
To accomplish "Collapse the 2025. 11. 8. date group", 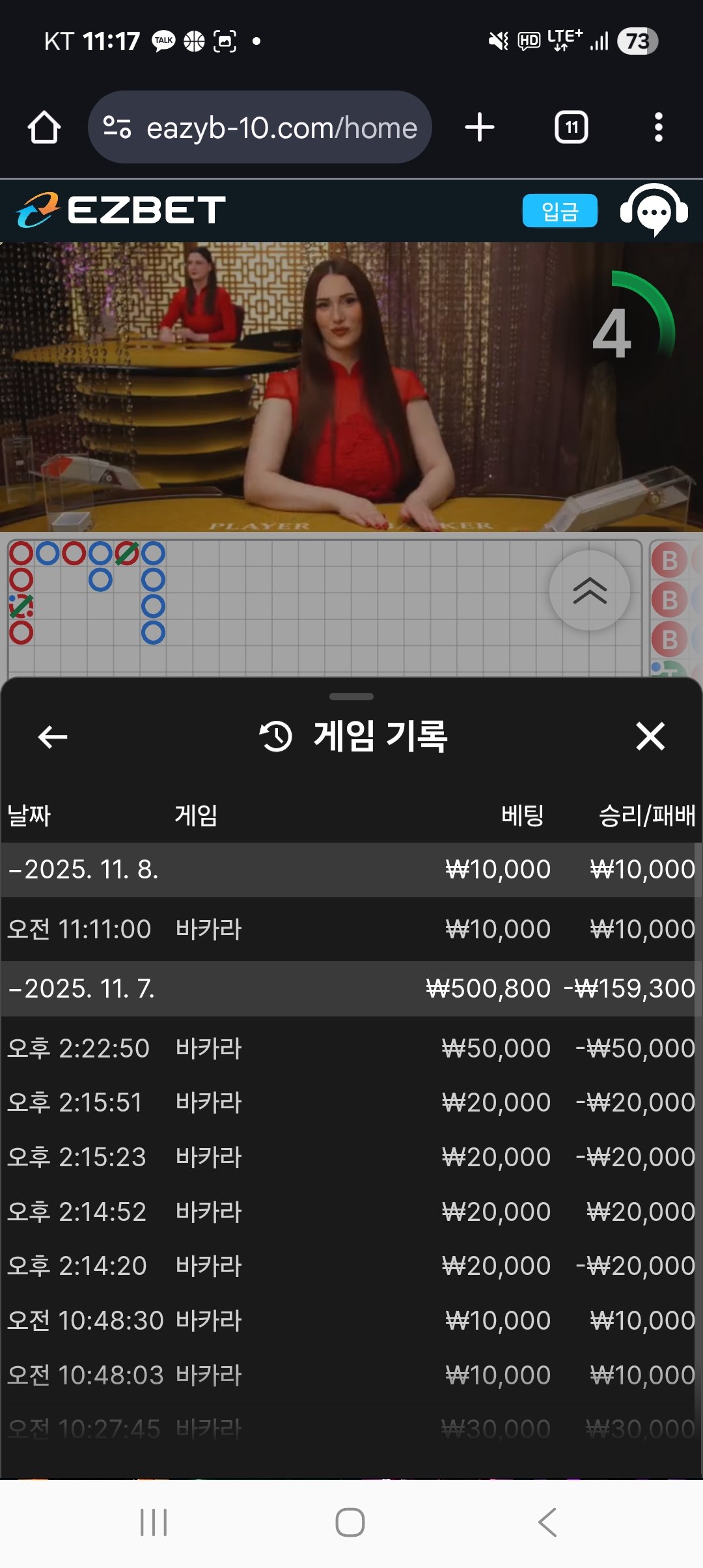I will tap(85, 870).
